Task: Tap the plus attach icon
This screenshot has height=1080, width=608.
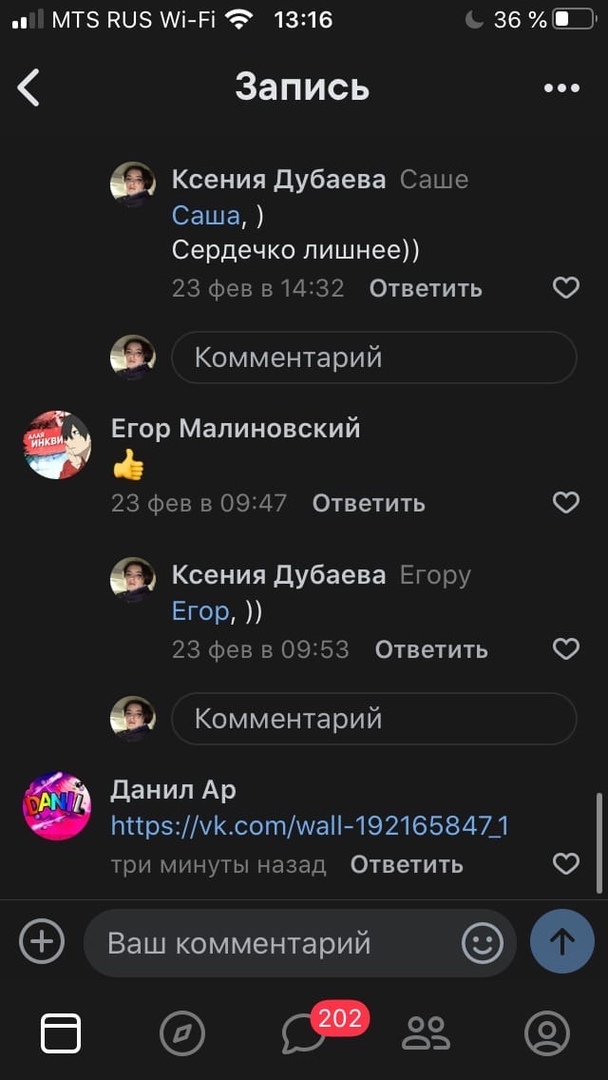Action: [42, 942]
